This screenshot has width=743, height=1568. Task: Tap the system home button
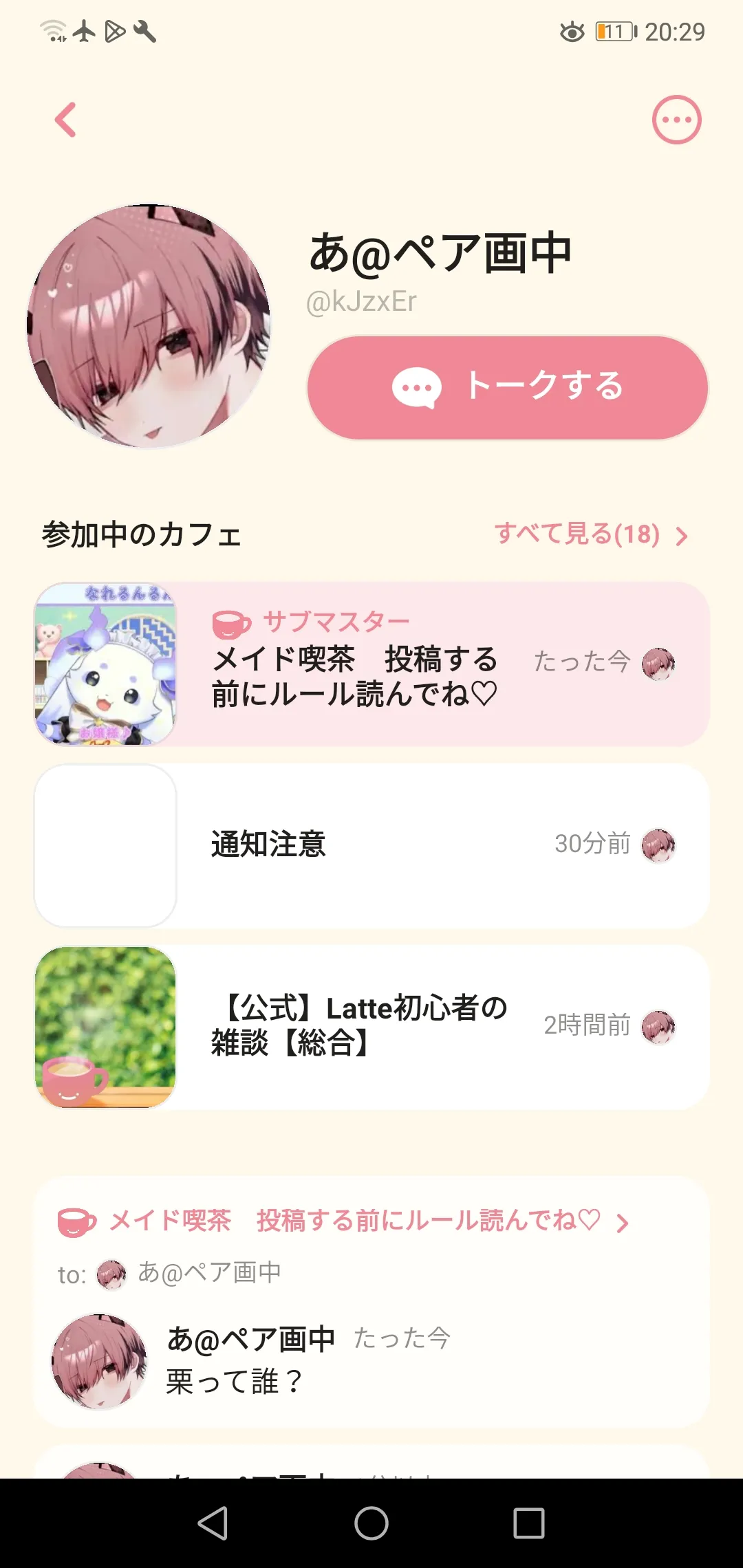pyautogui.click(x=371, y=1523)
